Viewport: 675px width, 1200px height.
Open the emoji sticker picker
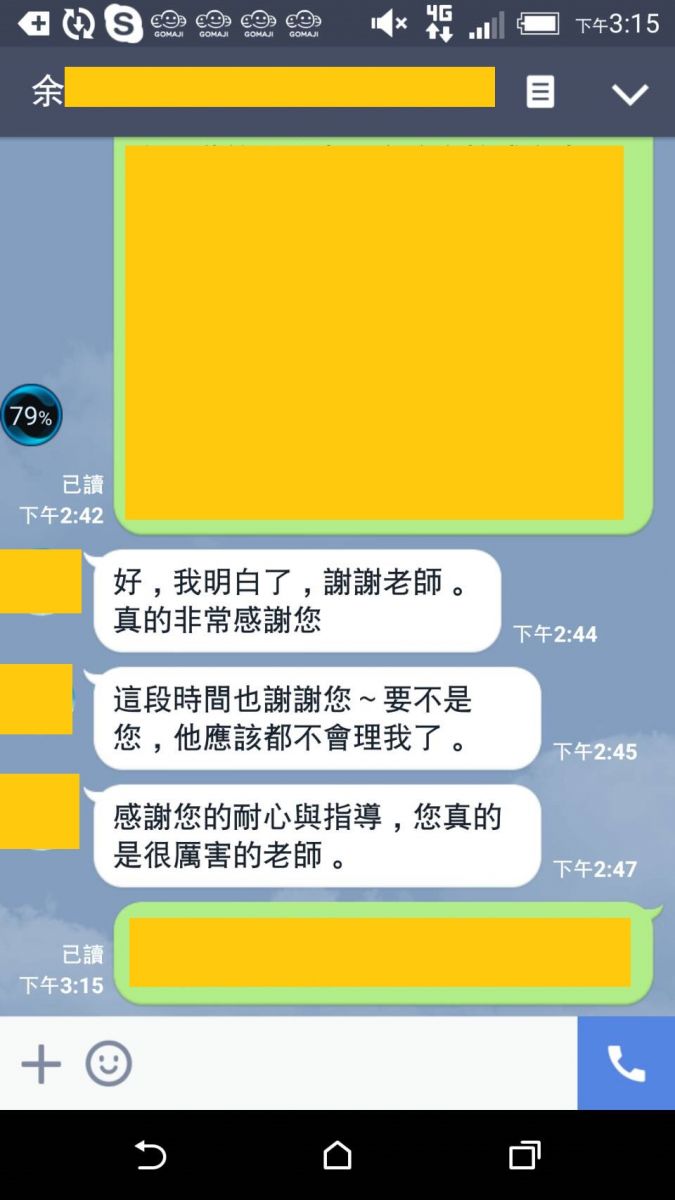[x=108, y=1064]
